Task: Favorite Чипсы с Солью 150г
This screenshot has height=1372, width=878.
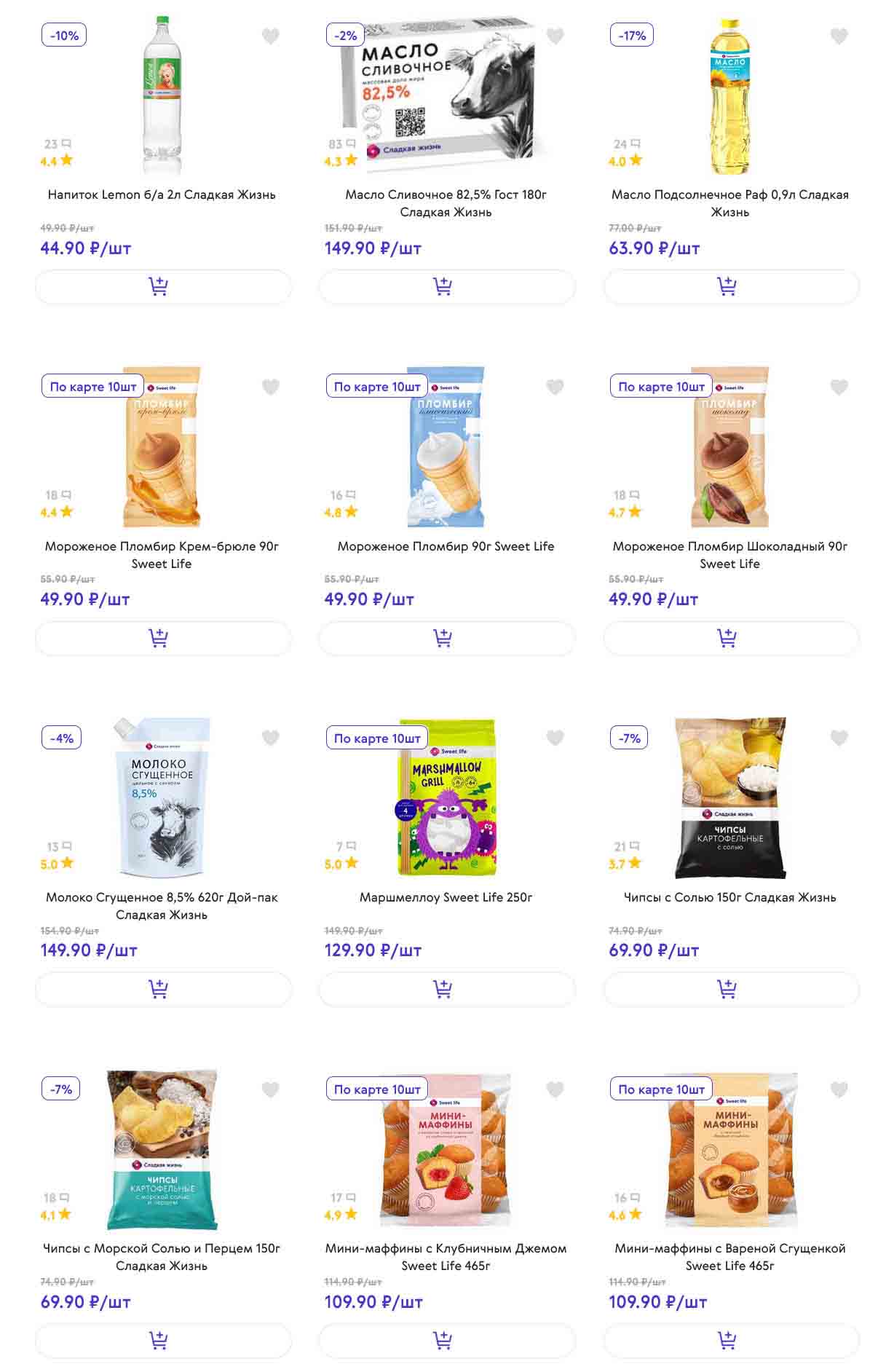Action: pos(839,738)
